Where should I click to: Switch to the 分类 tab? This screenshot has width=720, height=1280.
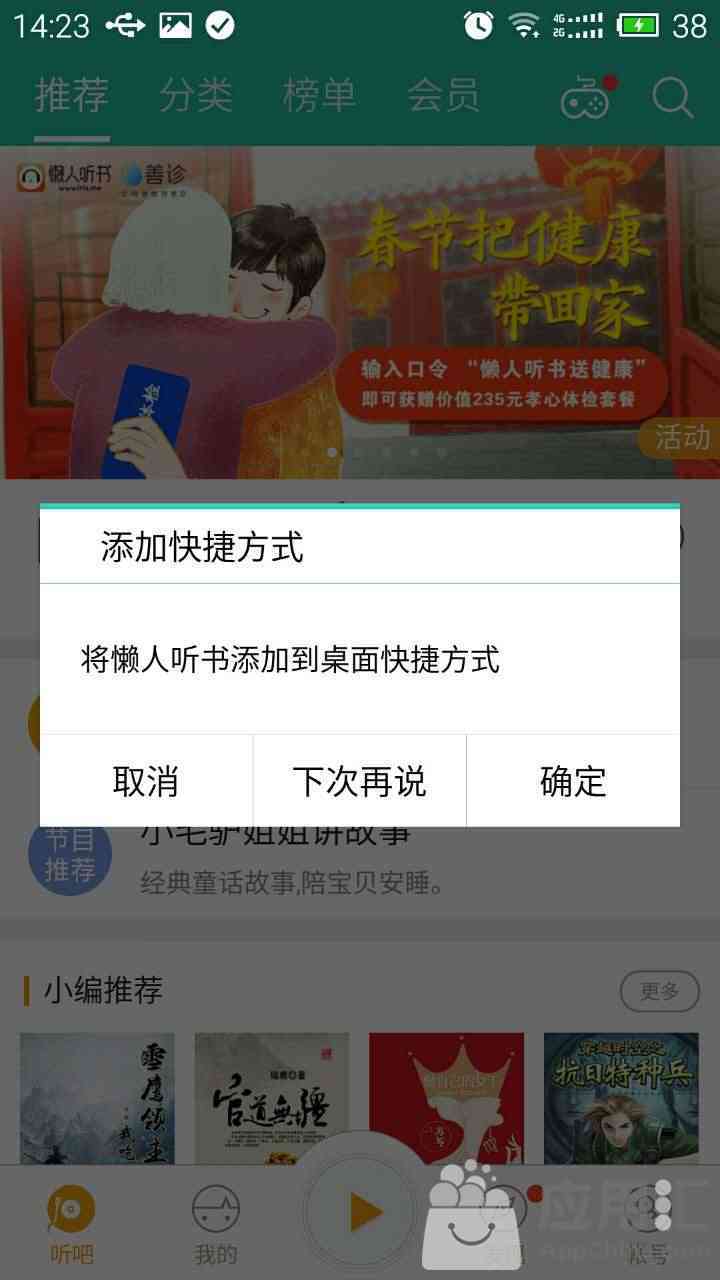click(196, 96)
